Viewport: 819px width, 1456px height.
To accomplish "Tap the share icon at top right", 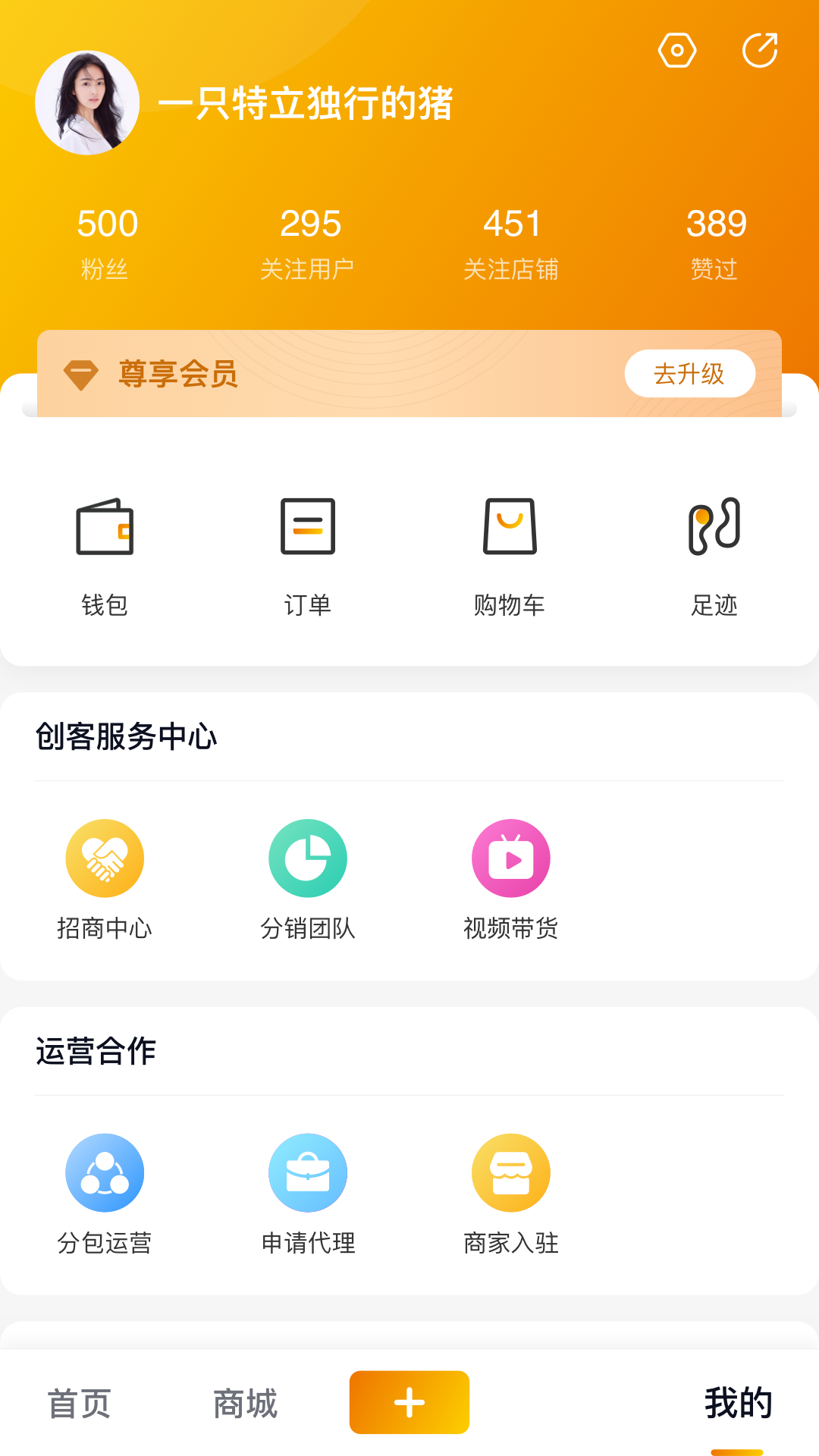I will click(760, 51).
